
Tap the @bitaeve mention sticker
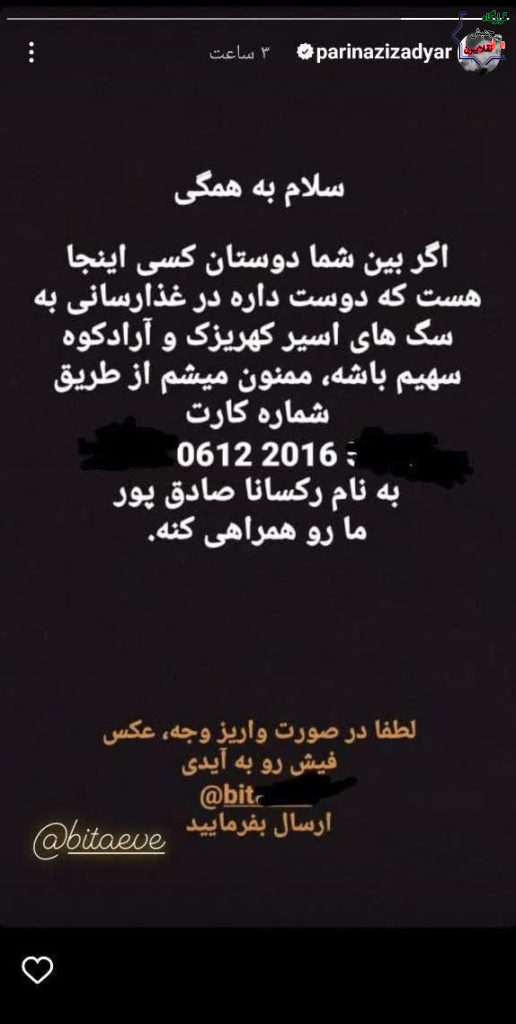click(x=99, y=842)
